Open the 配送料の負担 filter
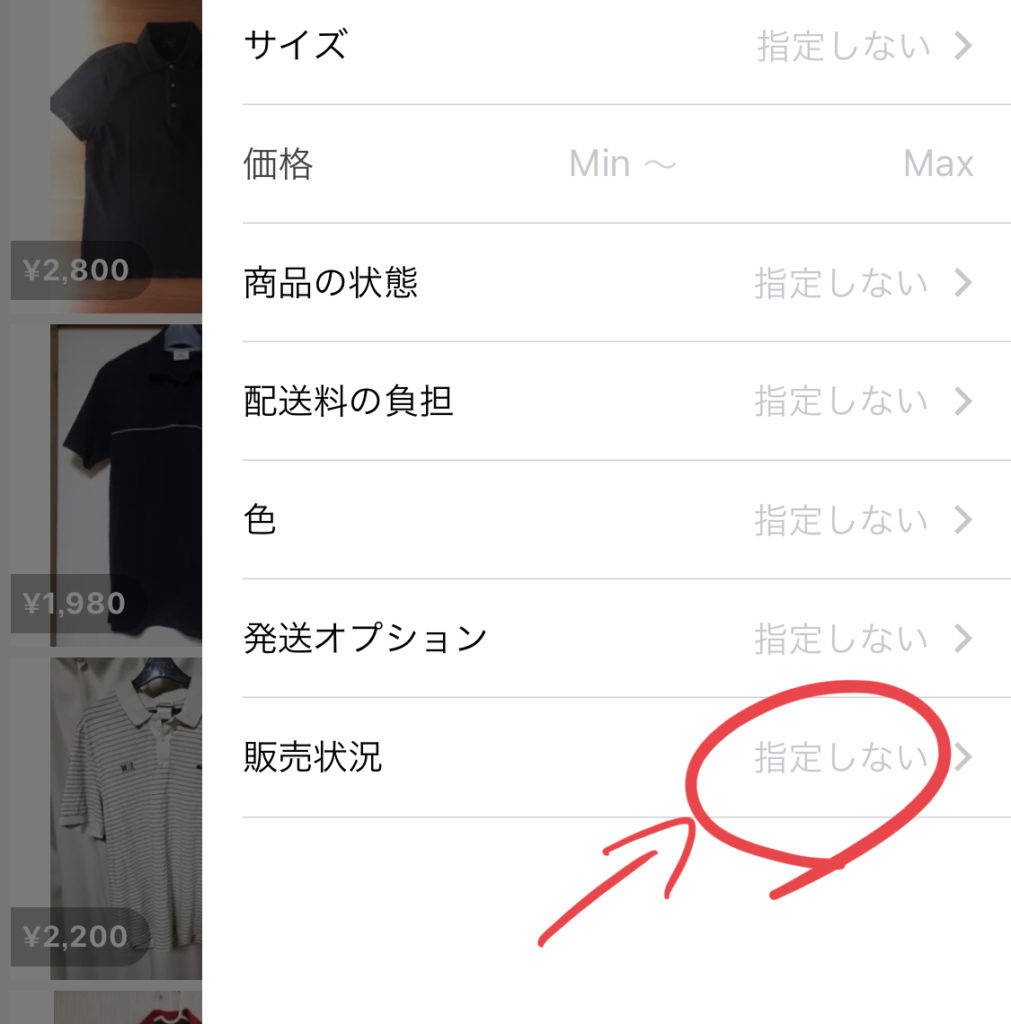1011x1024 pixels. point(608,402)
